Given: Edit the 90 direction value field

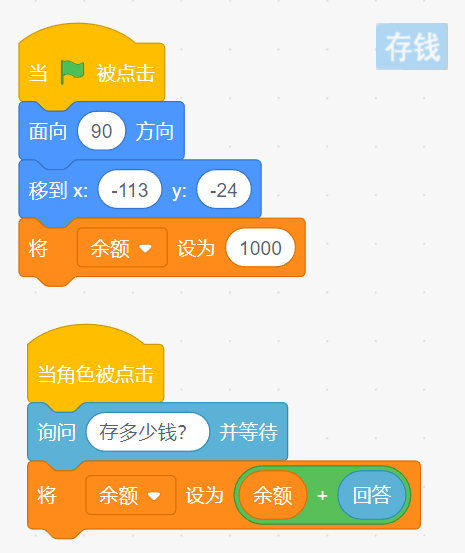Looking at the screenshot, I should 102,131.
